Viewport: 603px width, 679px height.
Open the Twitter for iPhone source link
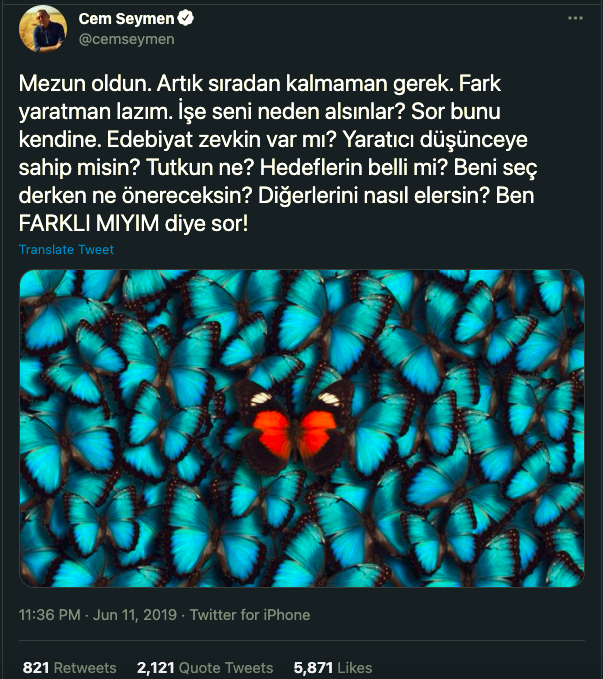click(x=250, y=615)
